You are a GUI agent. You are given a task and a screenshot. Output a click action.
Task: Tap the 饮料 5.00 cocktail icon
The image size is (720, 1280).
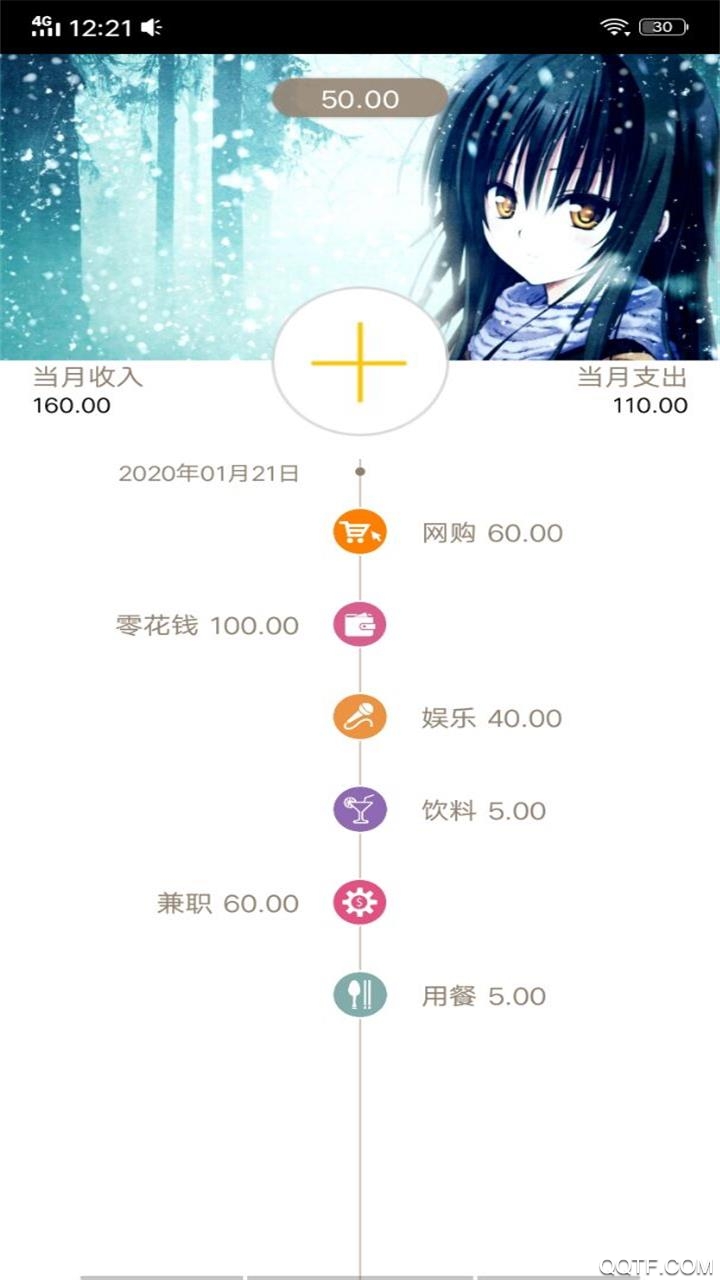coord(359,810)
